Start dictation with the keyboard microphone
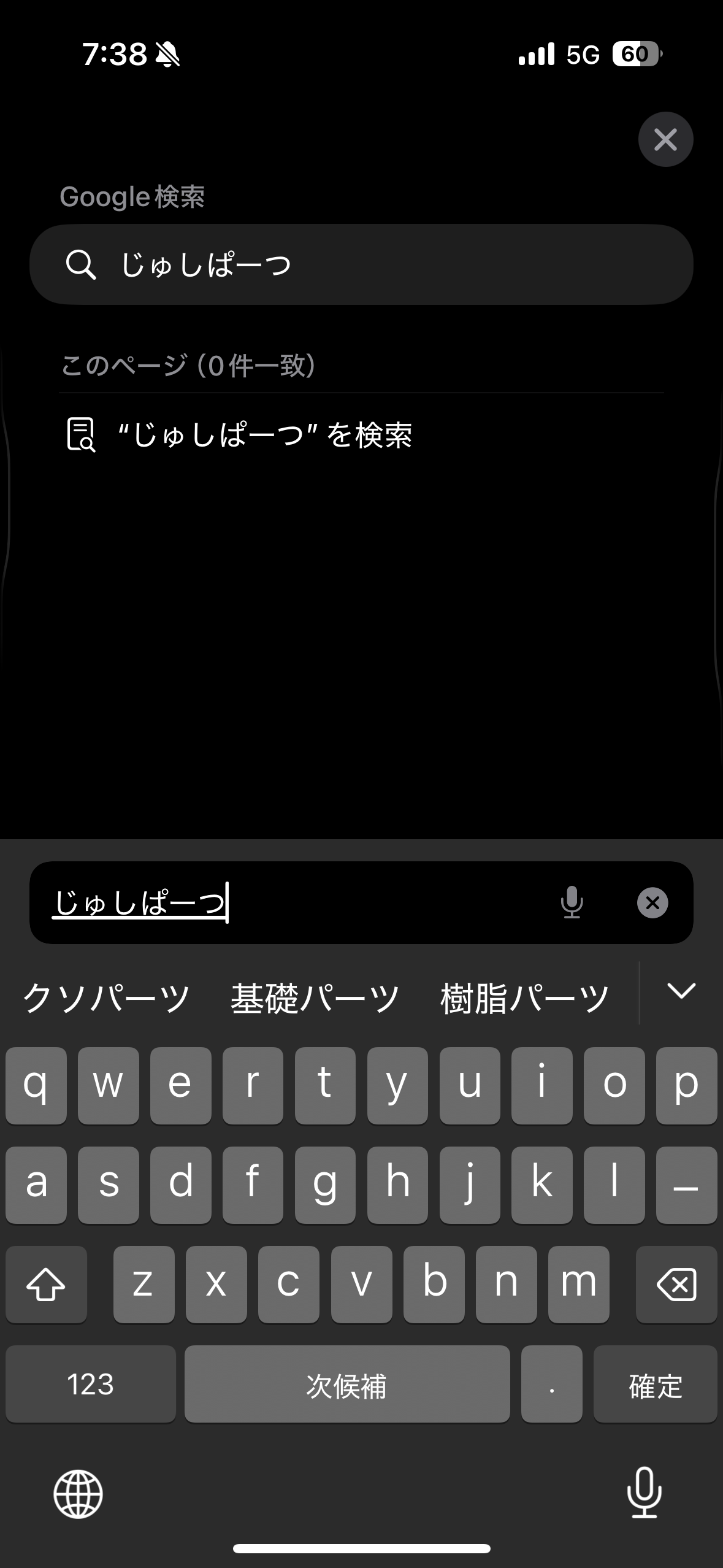 644,1493
